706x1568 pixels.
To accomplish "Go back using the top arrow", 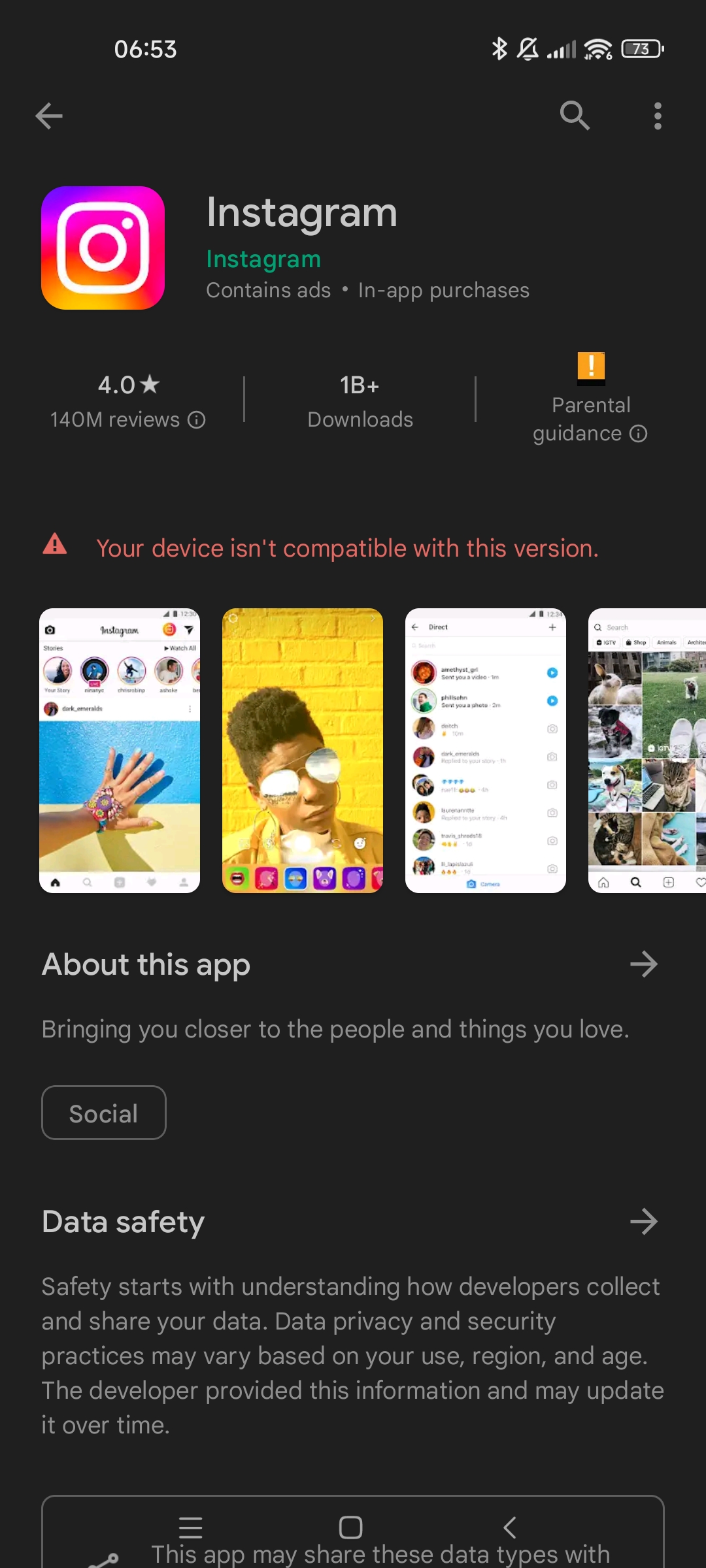I will [x=49, y=116].
